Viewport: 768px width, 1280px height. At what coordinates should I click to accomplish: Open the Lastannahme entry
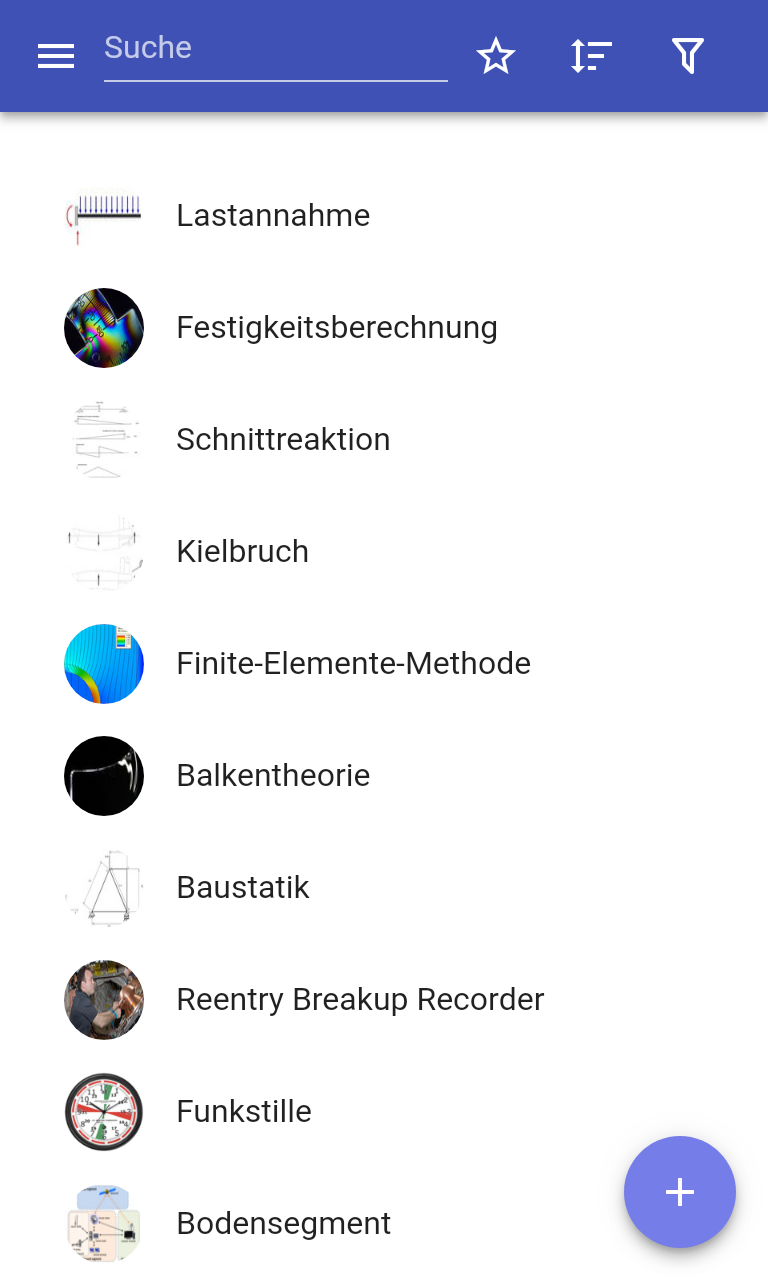273,215
